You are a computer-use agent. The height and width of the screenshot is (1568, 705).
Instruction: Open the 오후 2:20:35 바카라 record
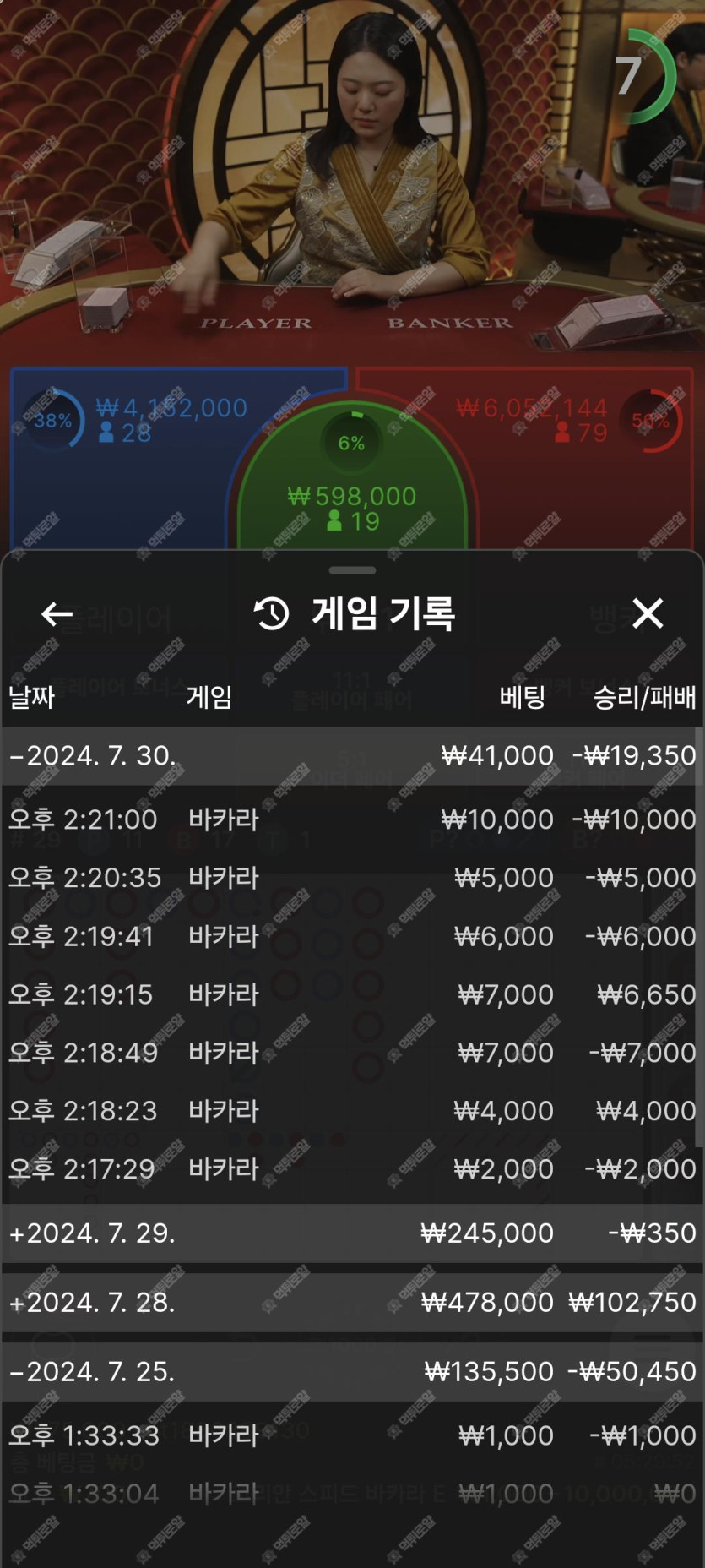click(352, 878)
